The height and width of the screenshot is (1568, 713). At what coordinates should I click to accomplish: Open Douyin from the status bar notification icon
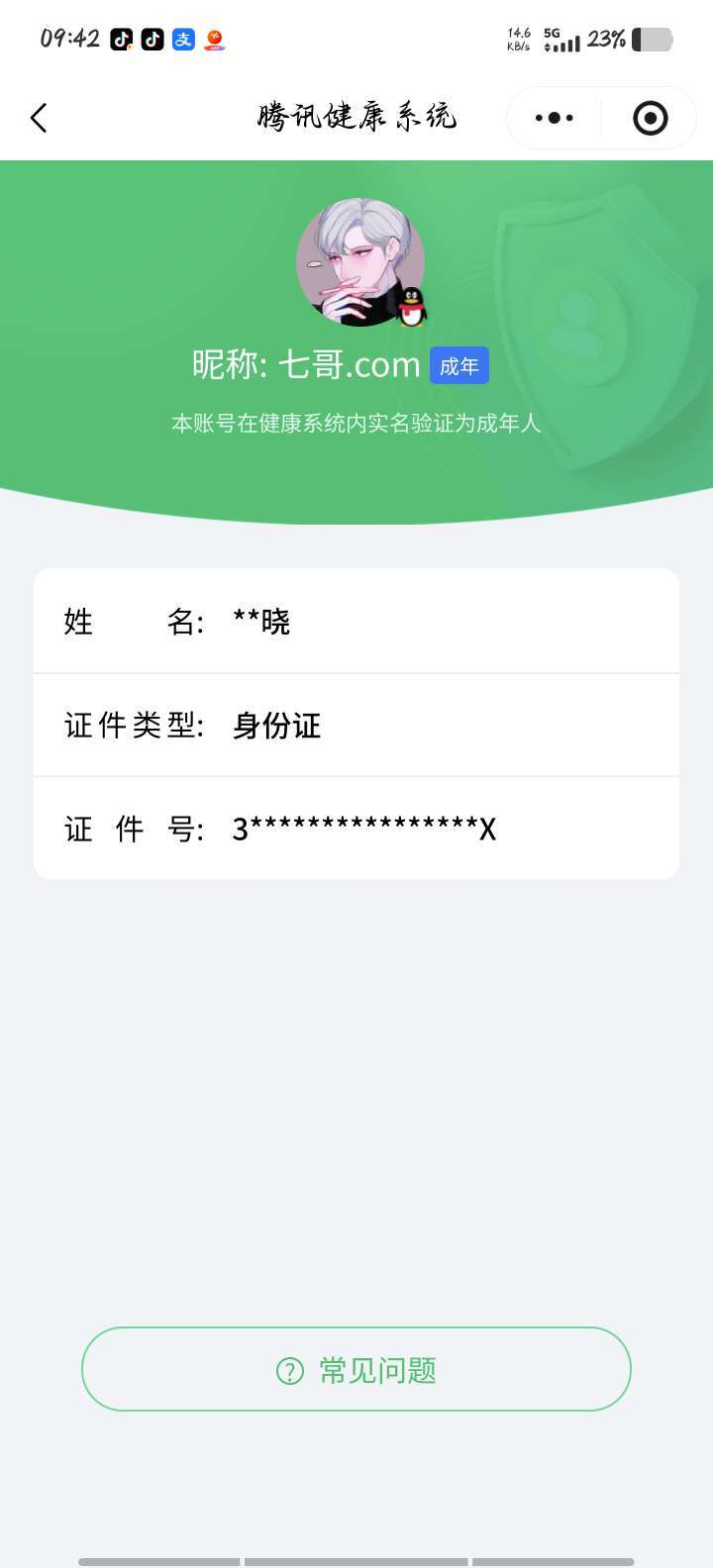122,40
